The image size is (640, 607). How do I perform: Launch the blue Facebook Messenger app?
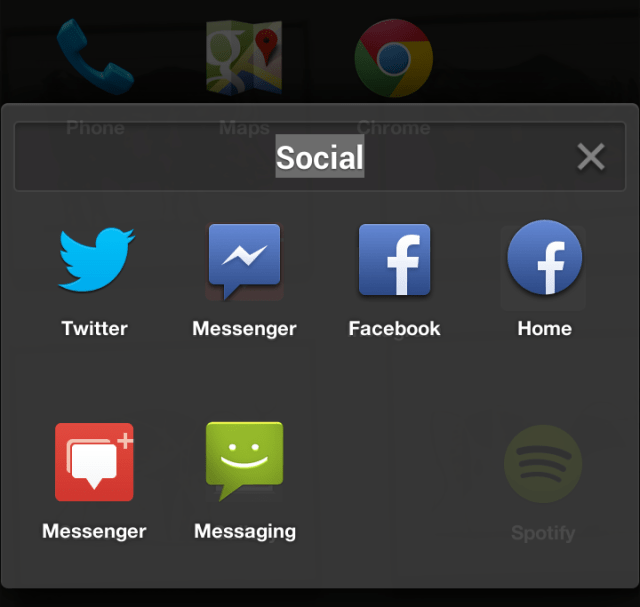244,262
